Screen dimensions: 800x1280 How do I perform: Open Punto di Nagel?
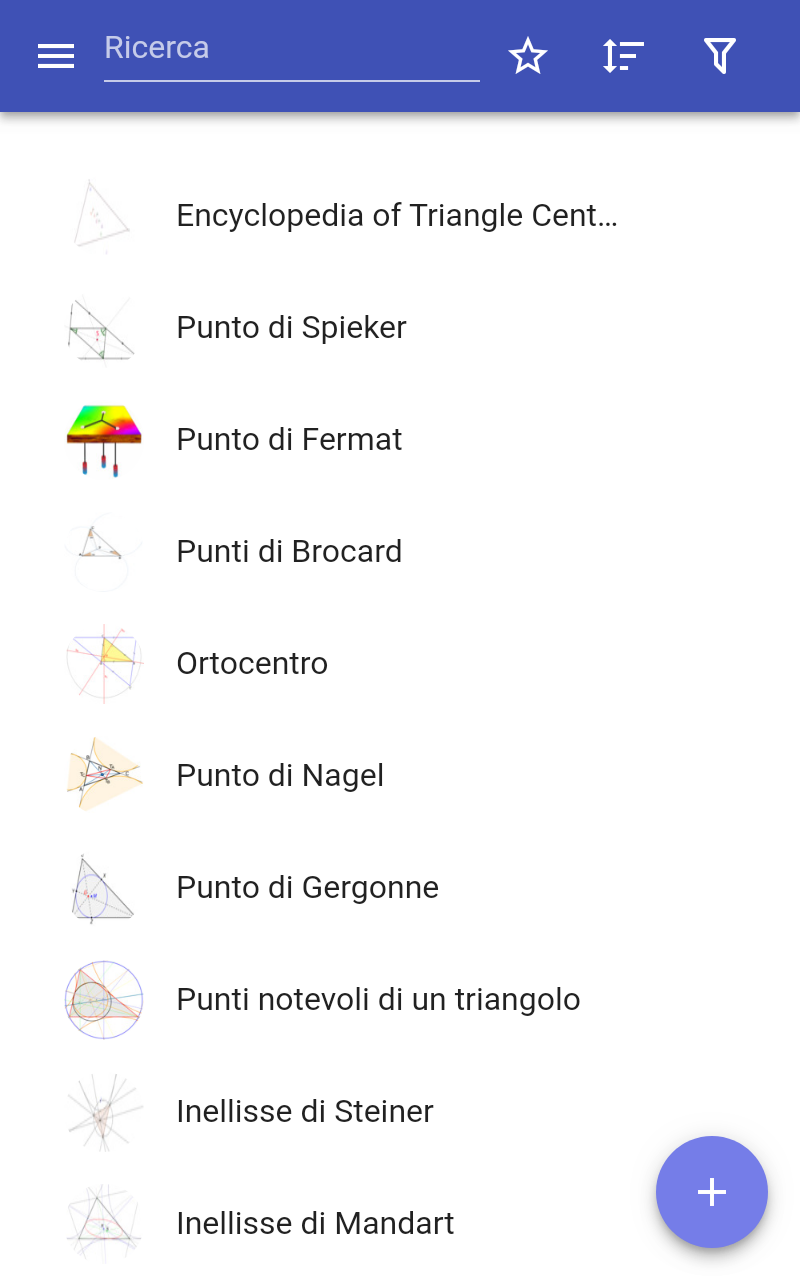(400, 776)
